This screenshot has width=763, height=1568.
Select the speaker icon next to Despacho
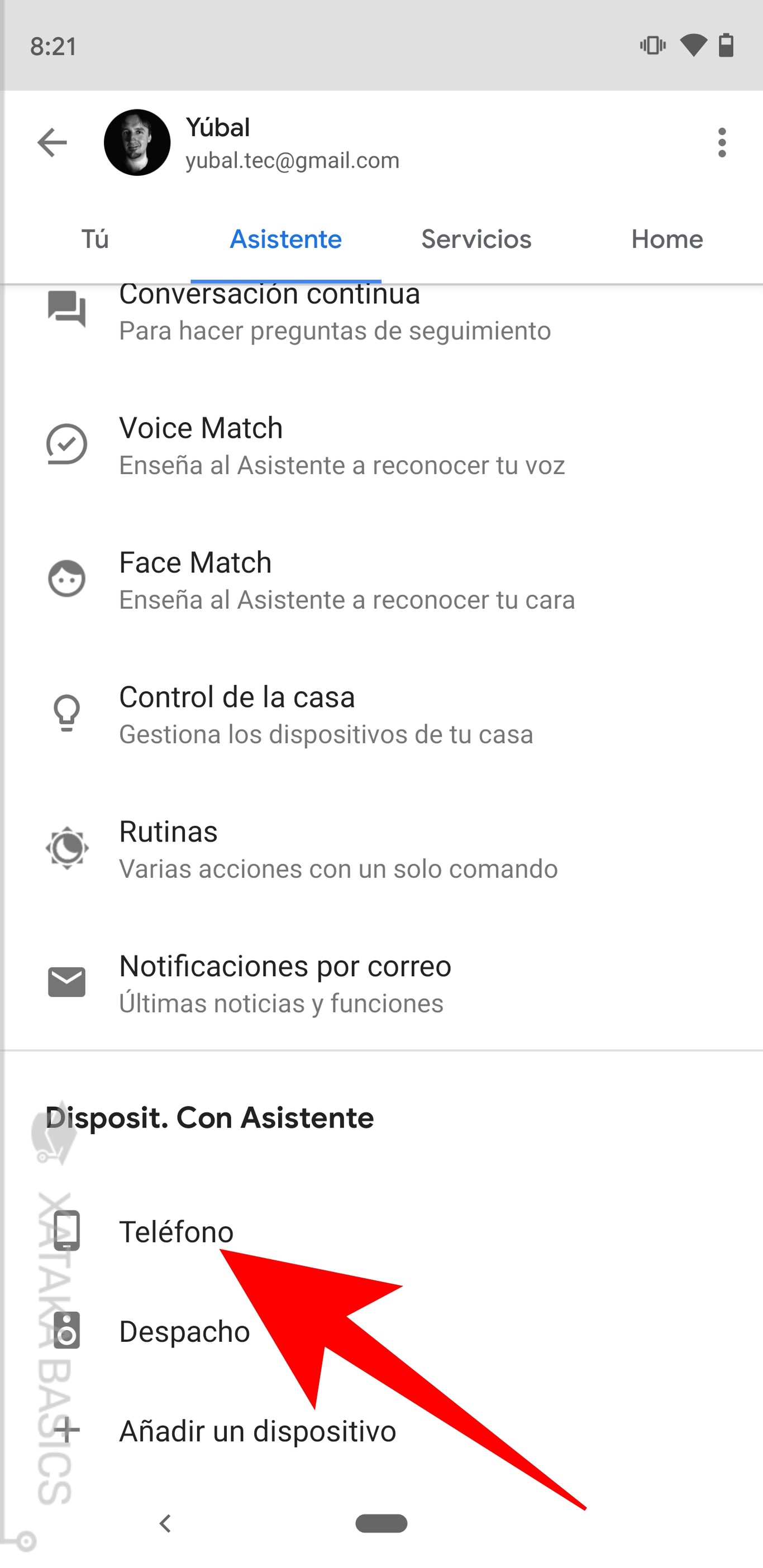(x=67, y=1331)
